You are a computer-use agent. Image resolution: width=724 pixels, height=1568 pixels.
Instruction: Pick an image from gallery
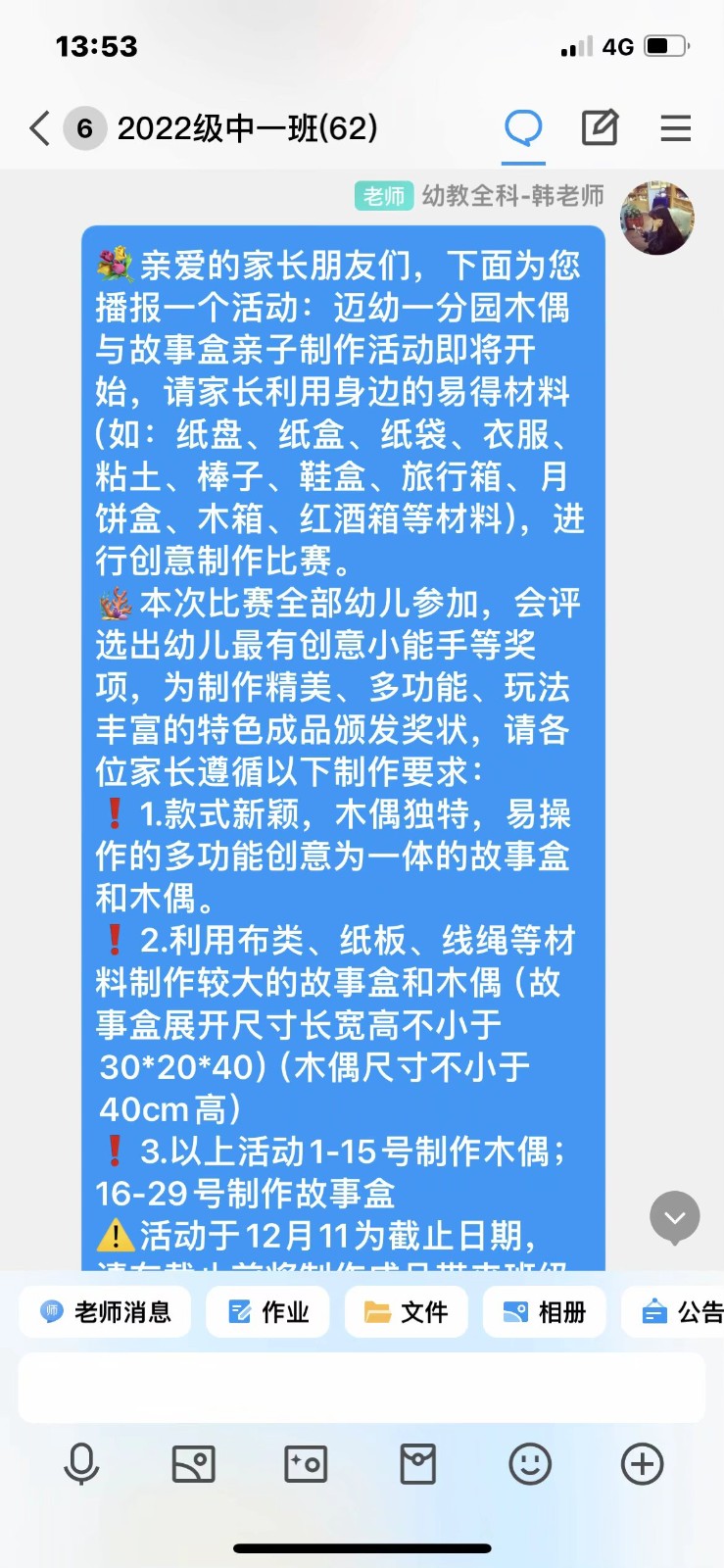click(193, 1464)
